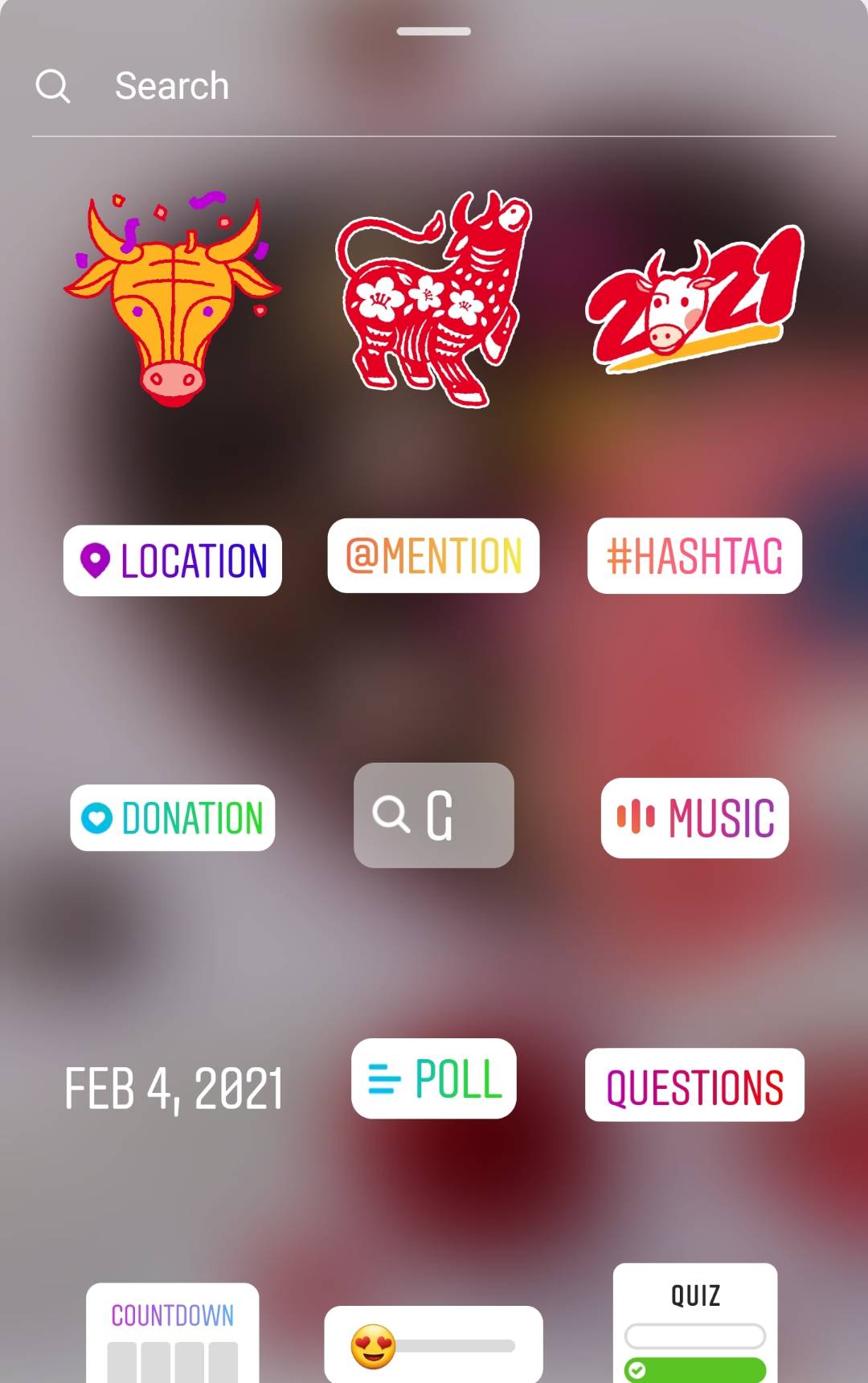Select the Donation sticker
The image size is (868, 1383).
(x=173, y=817)
